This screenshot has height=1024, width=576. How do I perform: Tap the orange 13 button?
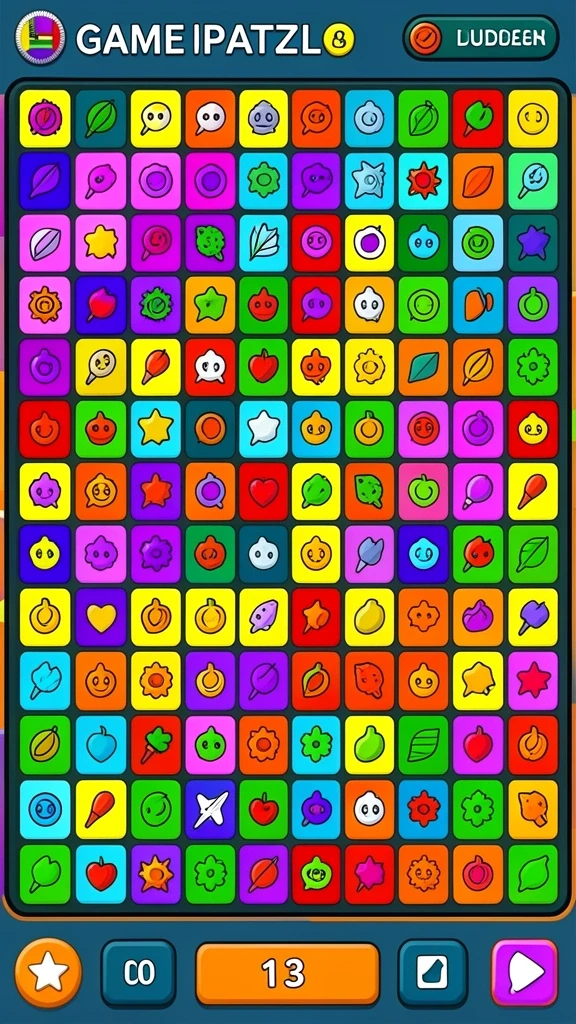[287, 974]
